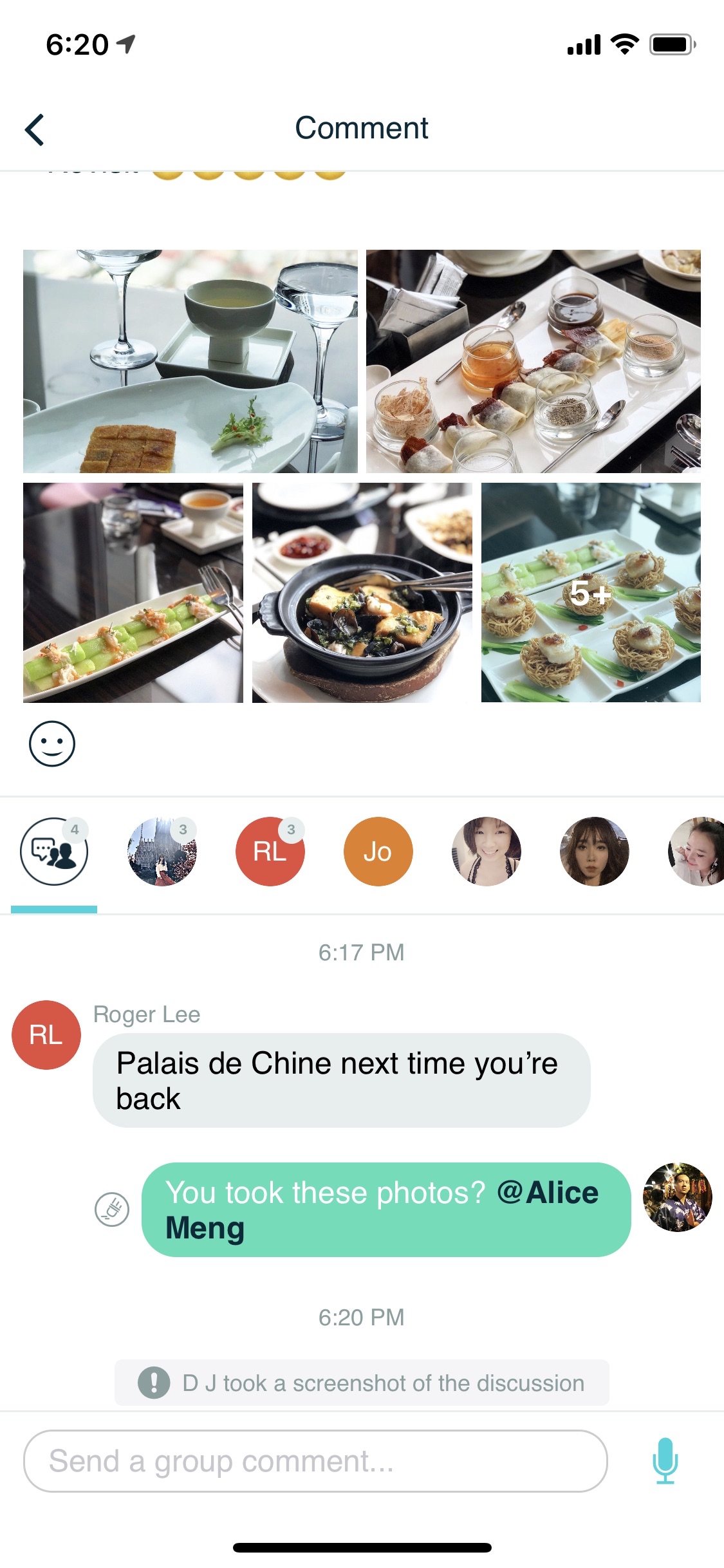Go back from Comment screen
Viewport: 724px width, 1568px height.
pyautogui.click(x=35, y=129)
